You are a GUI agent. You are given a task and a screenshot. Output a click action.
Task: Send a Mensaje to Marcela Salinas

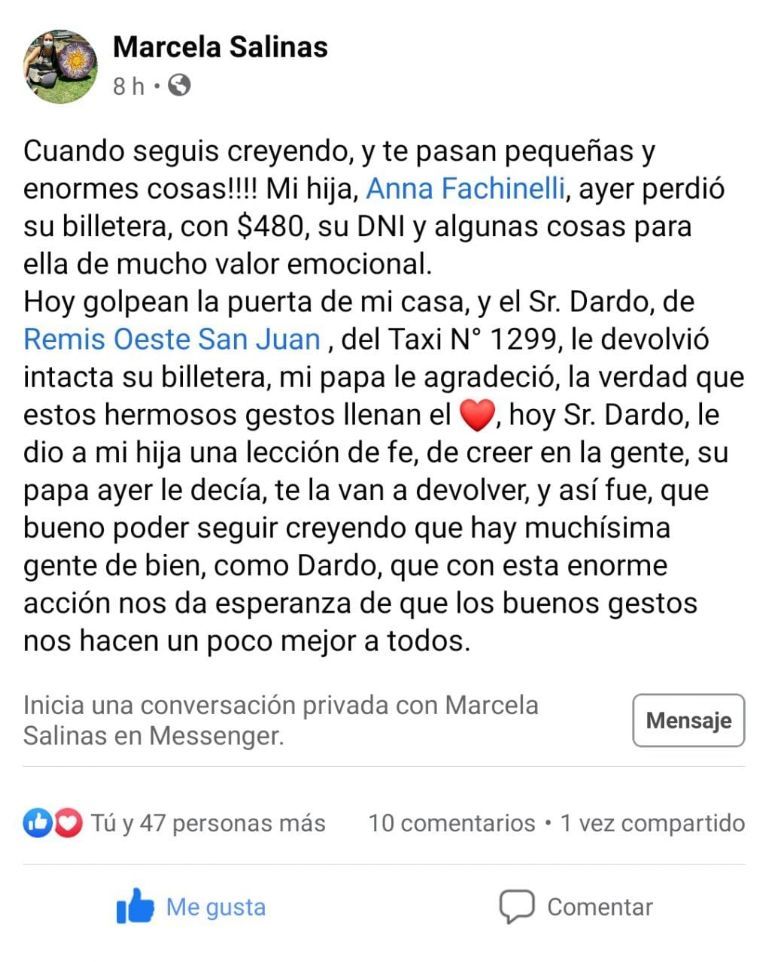688,720
